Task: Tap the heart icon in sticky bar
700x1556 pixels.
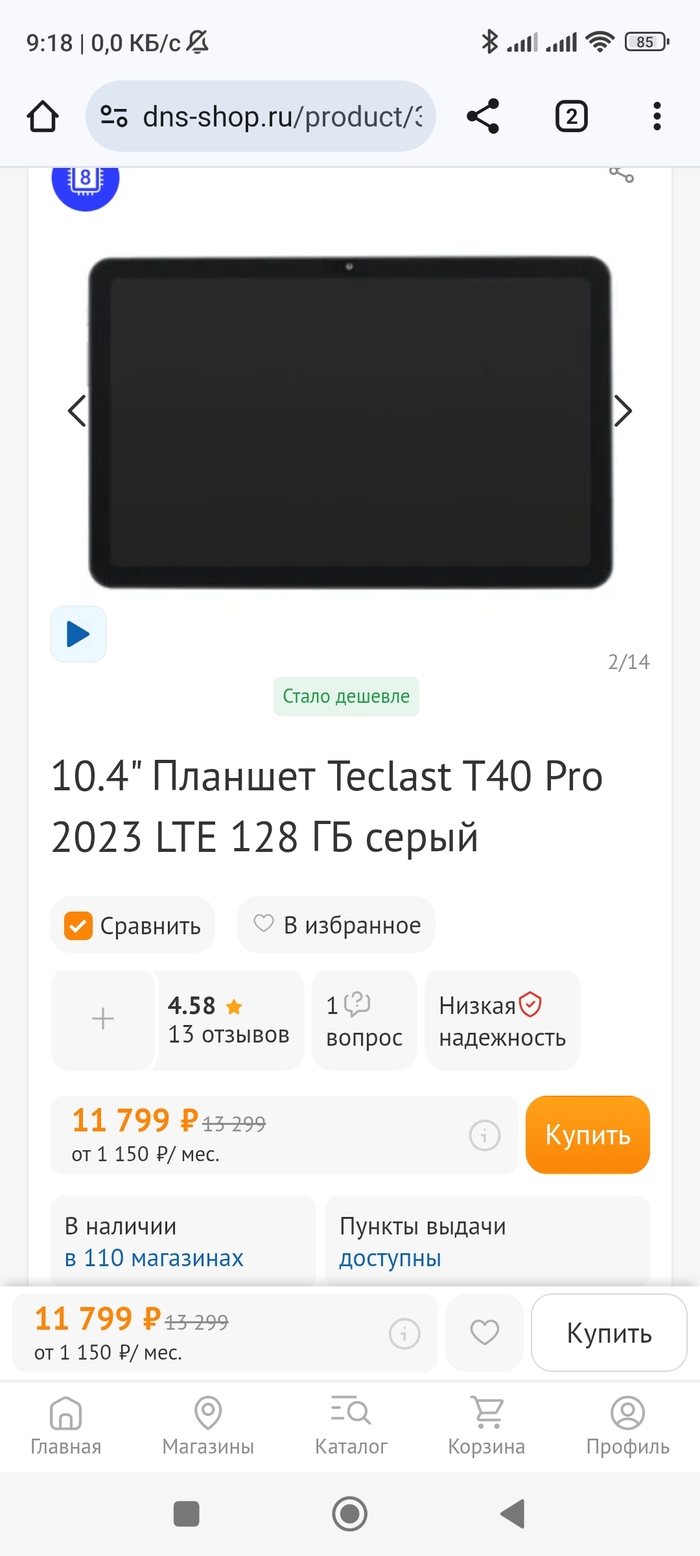Action: tap(484, 1332)
